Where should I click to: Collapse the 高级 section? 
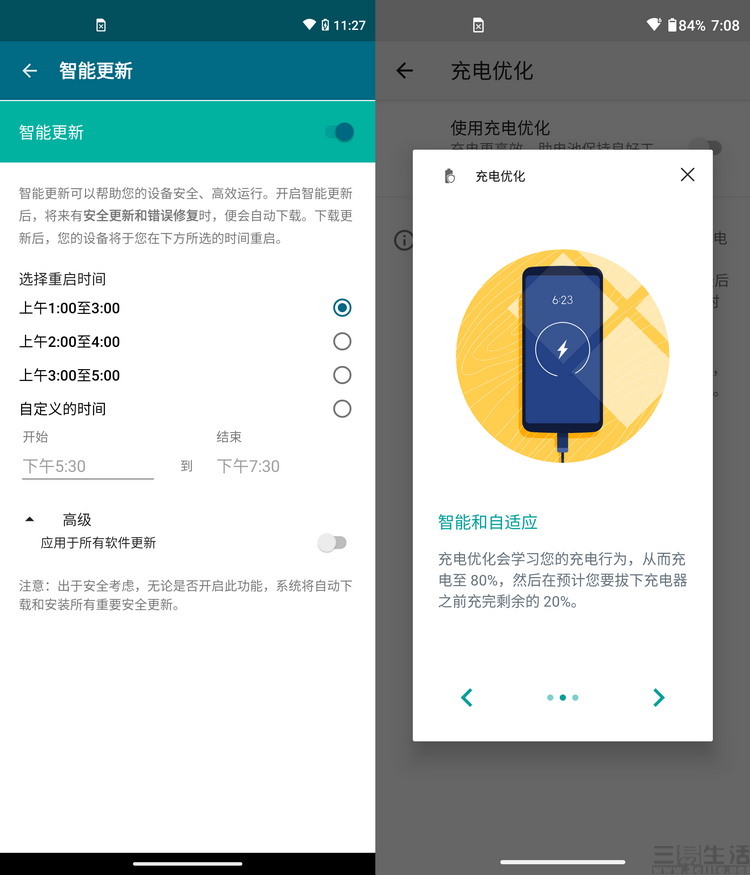pos(30,519)
